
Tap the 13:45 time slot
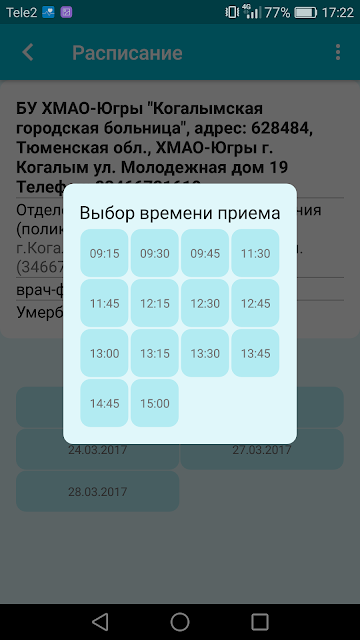pos(256,353)
